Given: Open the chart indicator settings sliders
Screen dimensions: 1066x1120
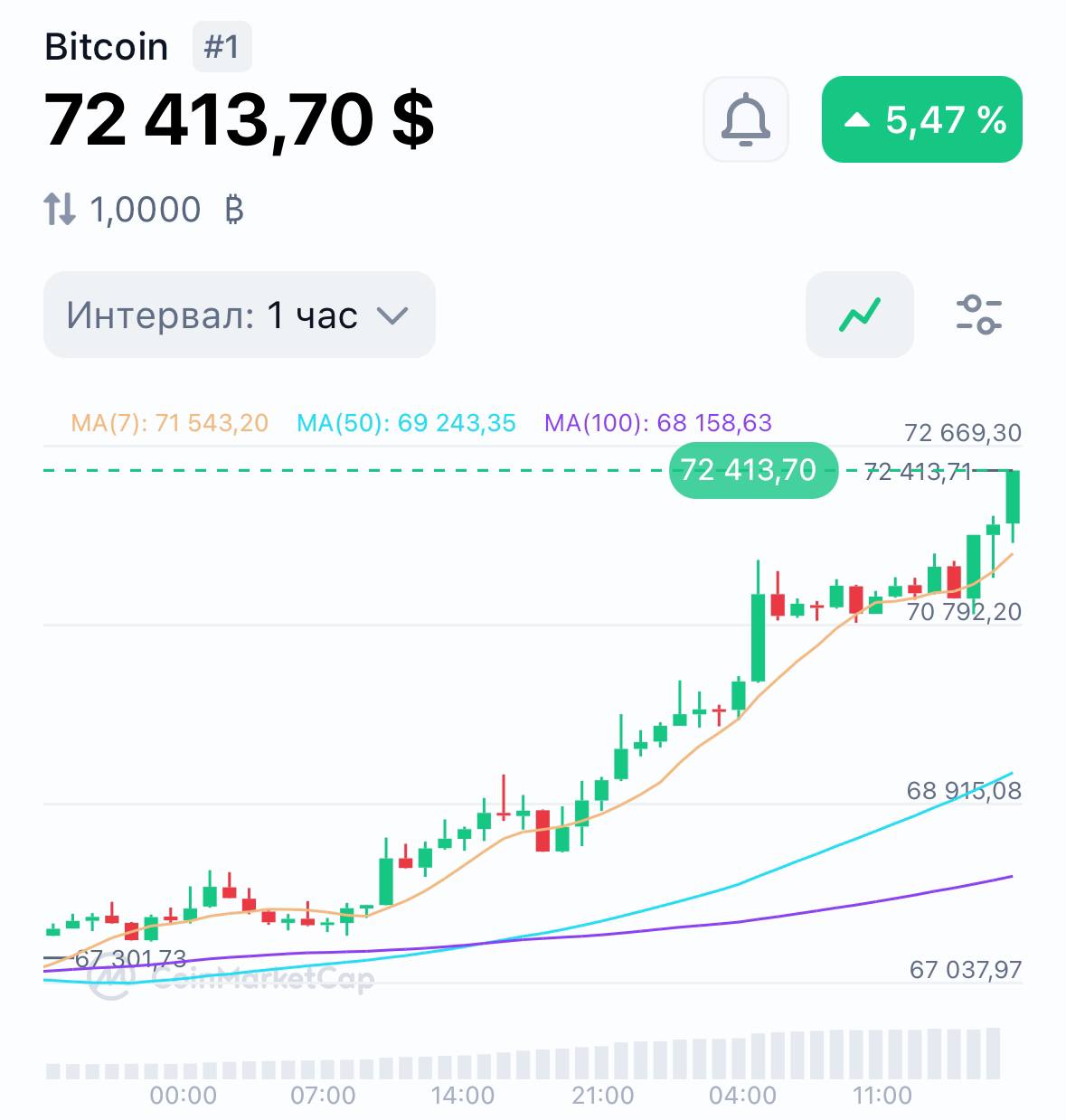Looking at the screenshot, I should [x=978, y=315].
